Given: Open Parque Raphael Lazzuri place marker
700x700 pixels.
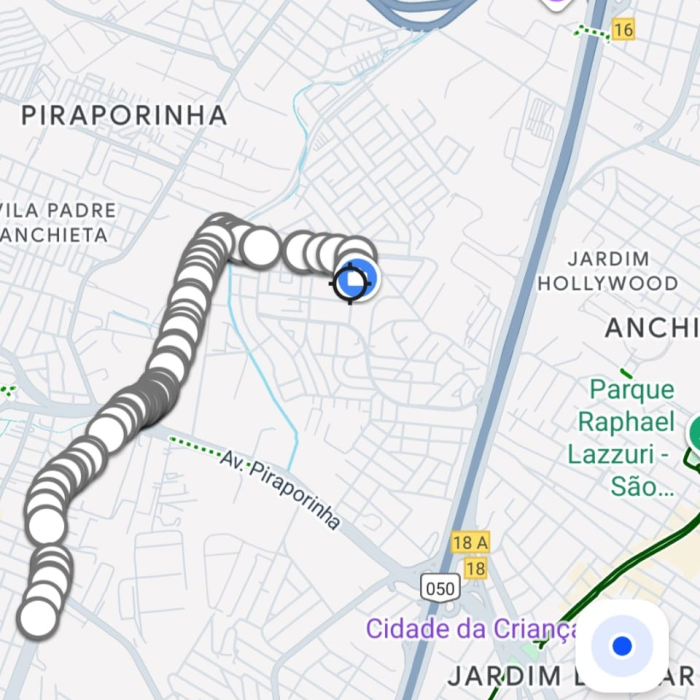Looking at the screenshot, I should coord(695,434).
